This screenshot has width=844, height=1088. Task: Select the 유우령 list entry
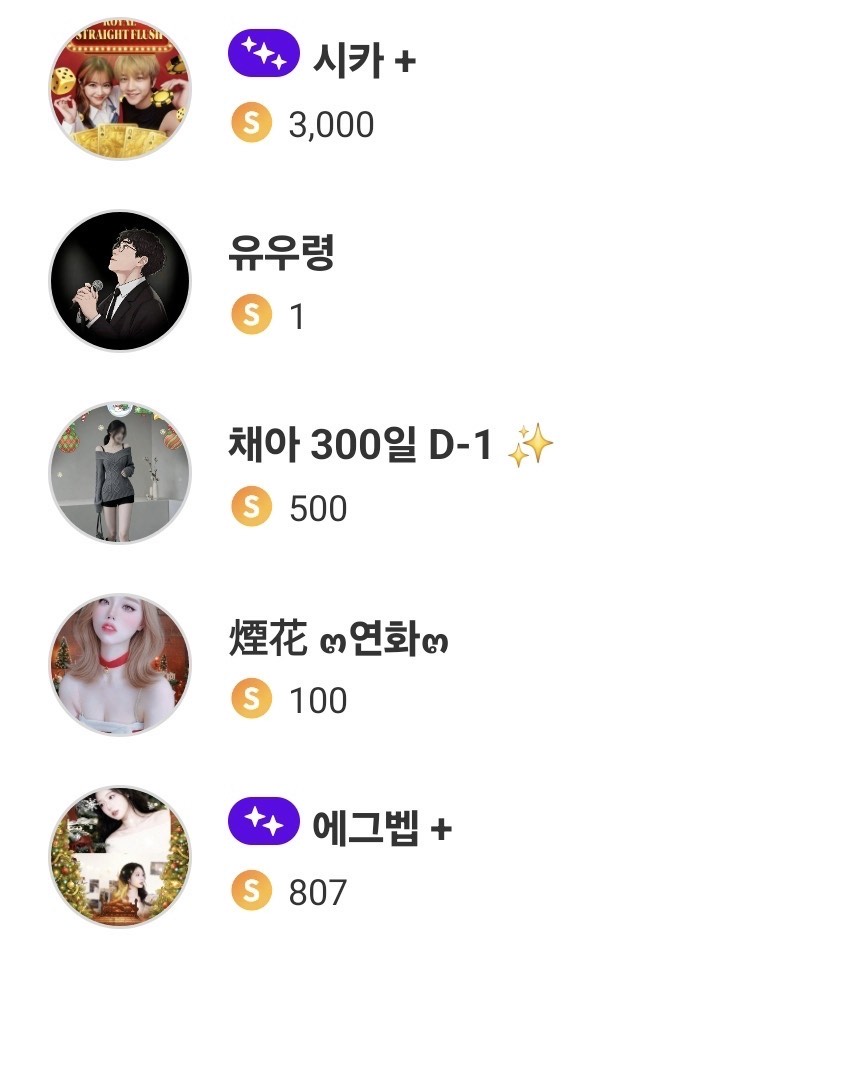click(281, 254)
